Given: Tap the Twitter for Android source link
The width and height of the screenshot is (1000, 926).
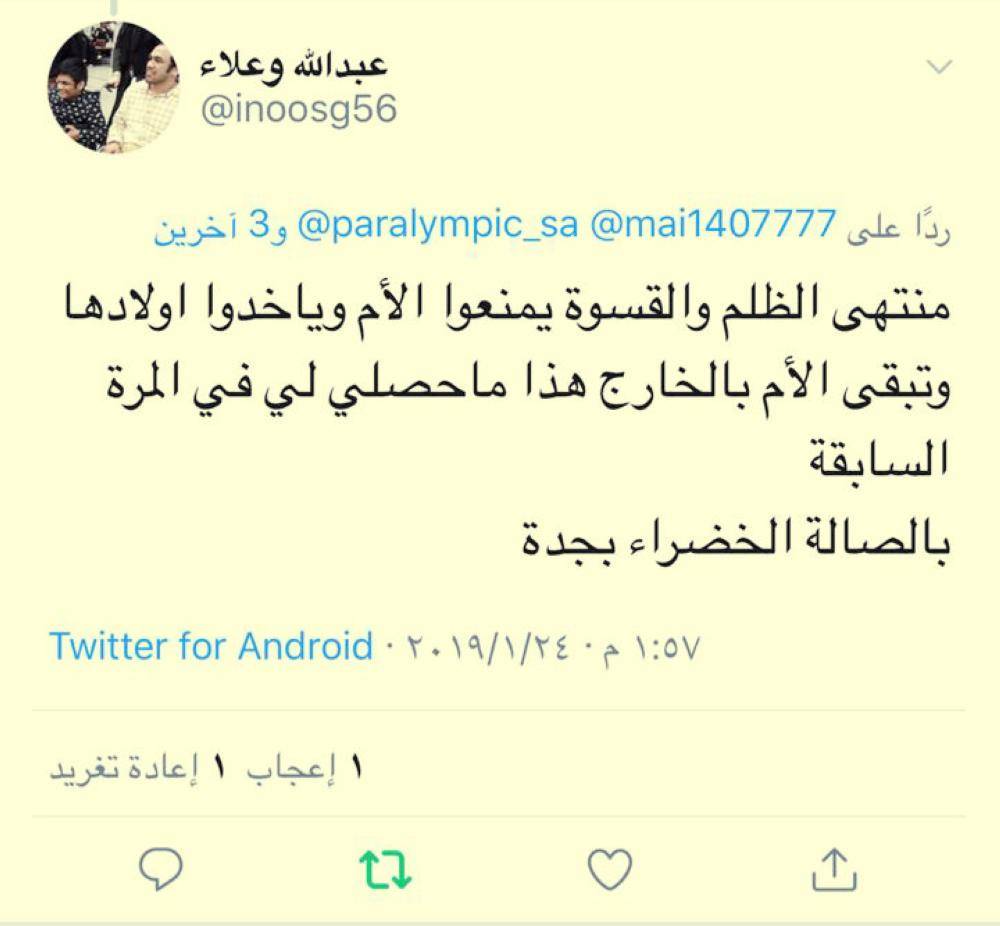Looking at the screenshot, I should 211,646.
